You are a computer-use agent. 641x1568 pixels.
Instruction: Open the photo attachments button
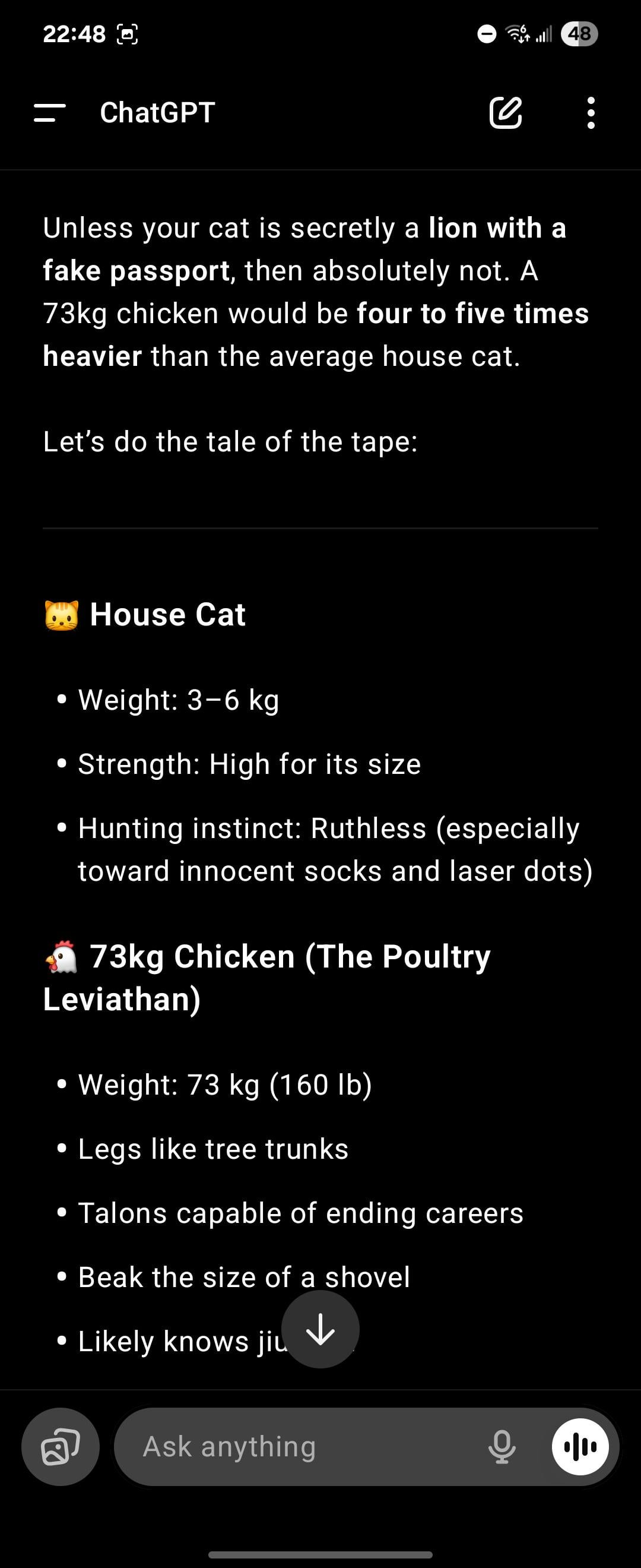coord(60,1446)
